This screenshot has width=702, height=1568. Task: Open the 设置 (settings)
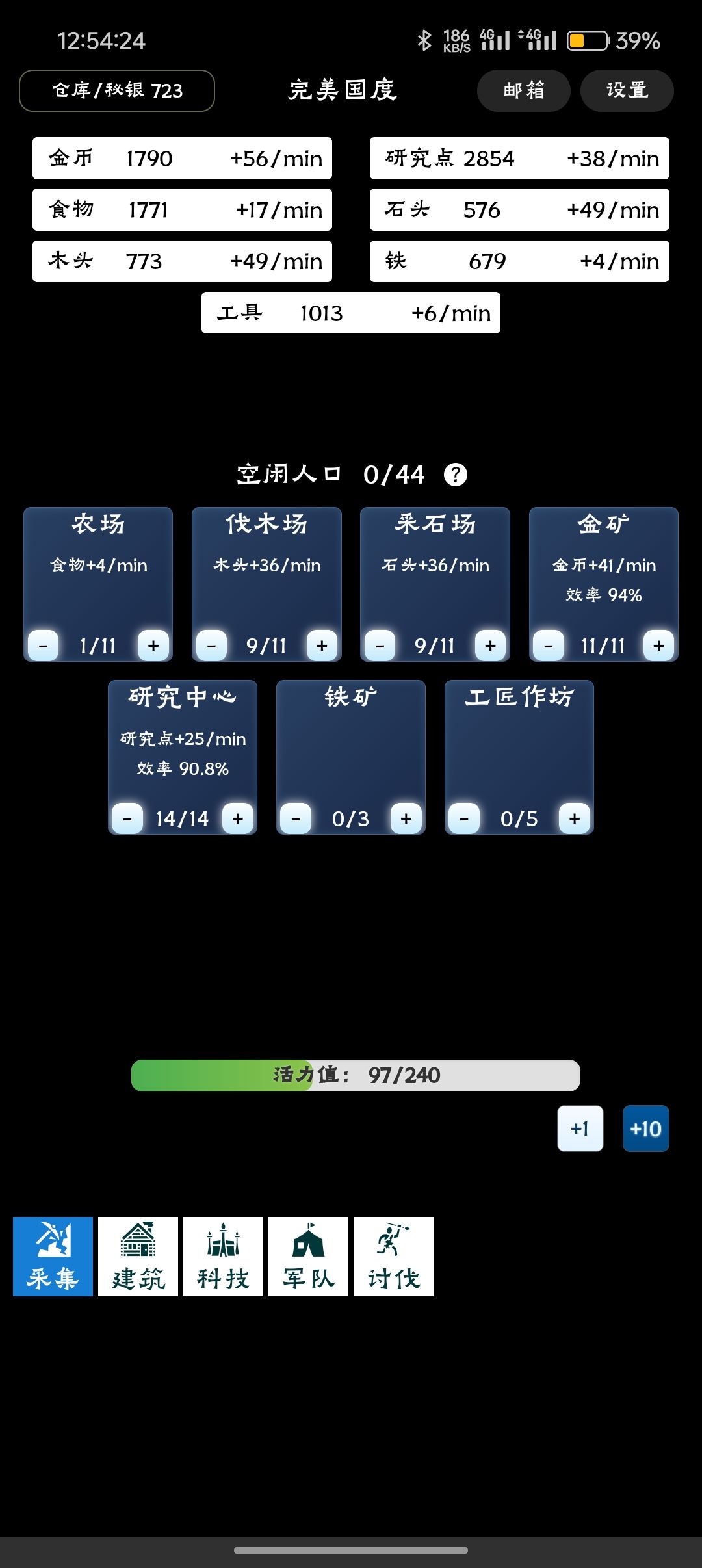click(626, 90)
